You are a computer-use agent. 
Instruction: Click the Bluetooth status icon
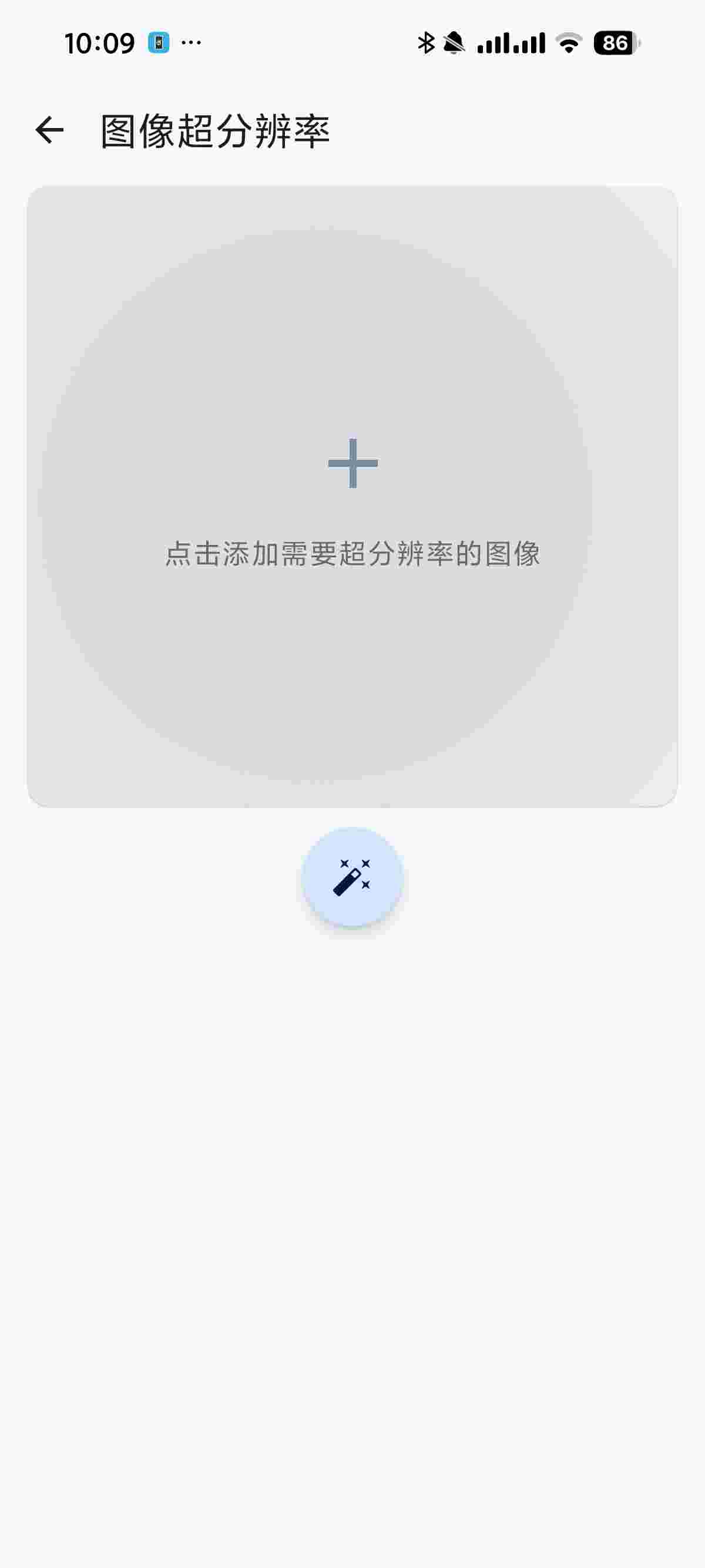pyautogui.click(x=425, y=43)
